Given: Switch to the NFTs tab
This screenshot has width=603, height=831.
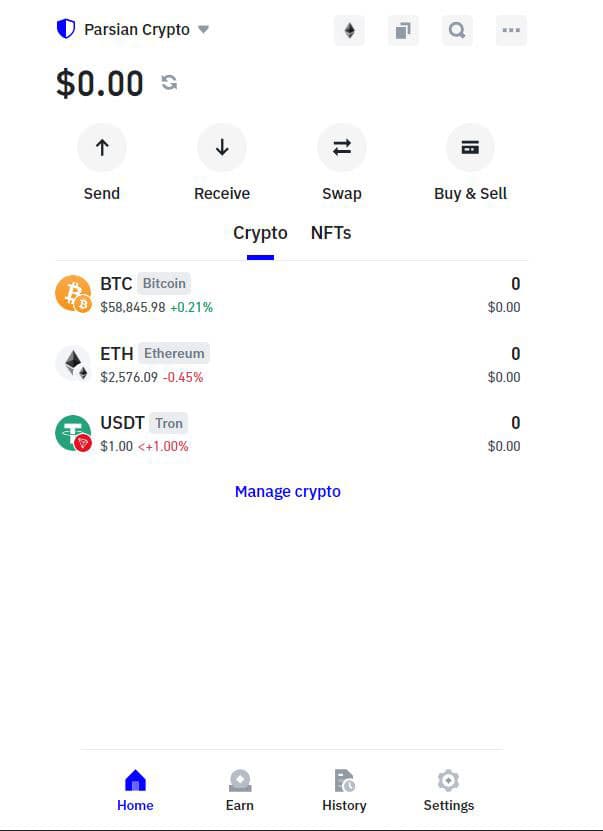Looking at the screenshot, I should [x=331, y=233].
